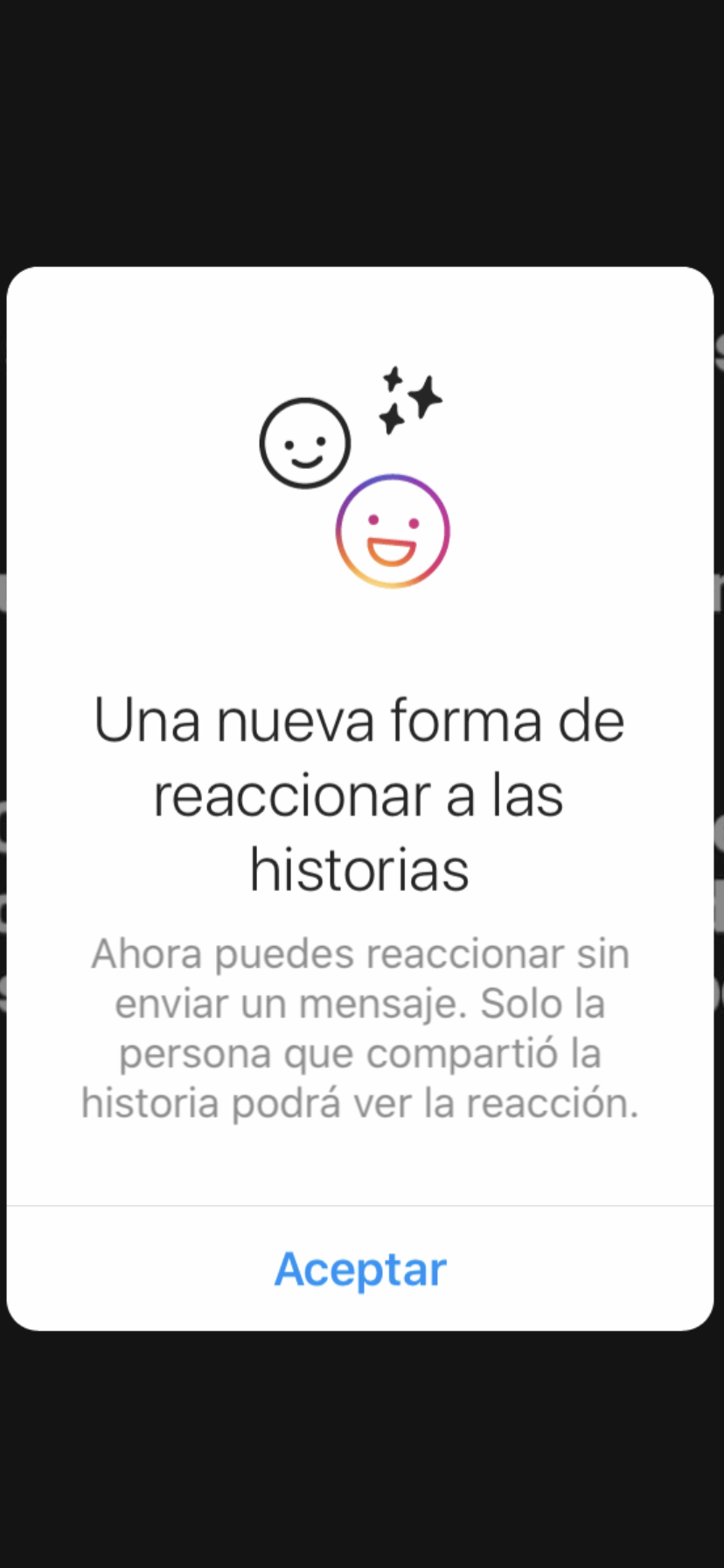This screenshot has width=724, height=1568.
Task: Tap Aceptar to dismiss the dialog
Action: (x=360, y=1269)
